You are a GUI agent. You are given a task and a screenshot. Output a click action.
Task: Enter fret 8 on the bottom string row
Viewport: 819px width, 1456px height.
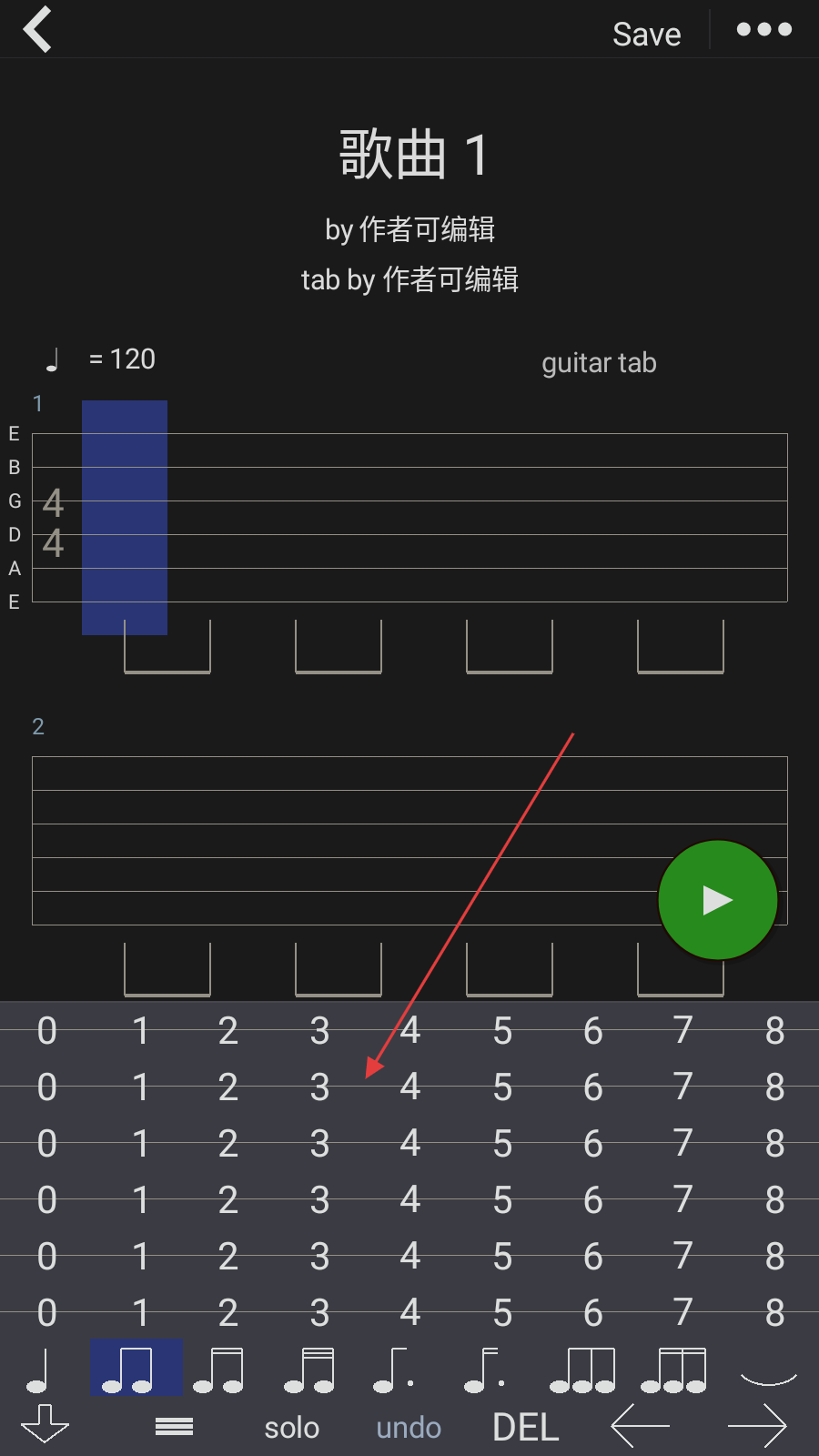coord(774,1313)
